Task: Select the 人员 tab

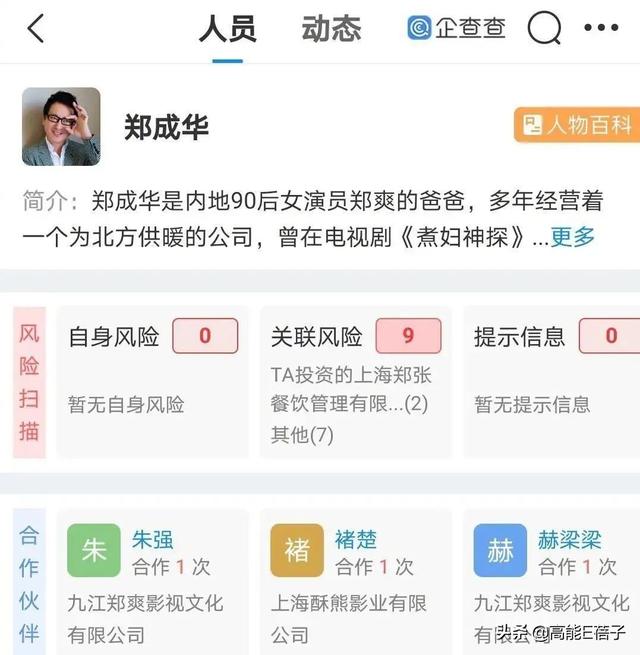Action: point(227,29)
